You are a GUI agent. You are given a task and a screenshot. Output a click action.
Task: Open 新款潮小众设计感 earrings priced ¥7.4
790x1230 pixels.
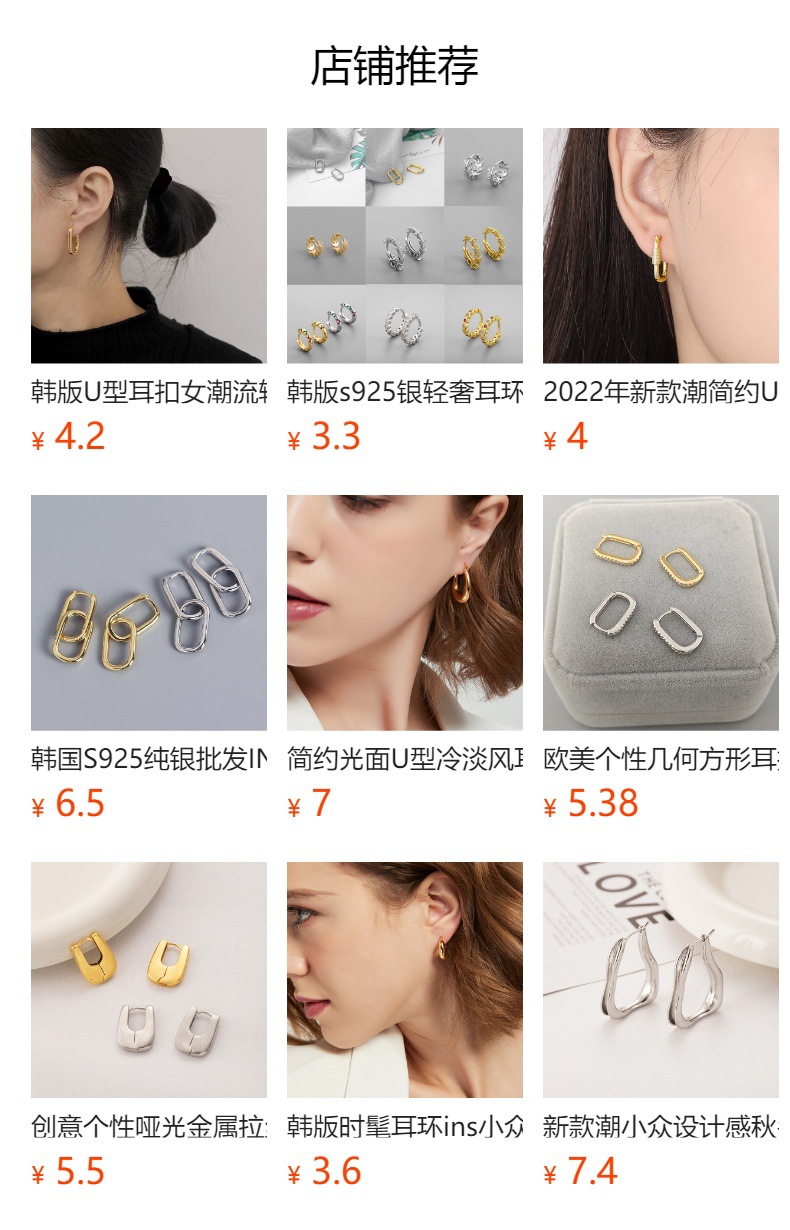point(660,980)
